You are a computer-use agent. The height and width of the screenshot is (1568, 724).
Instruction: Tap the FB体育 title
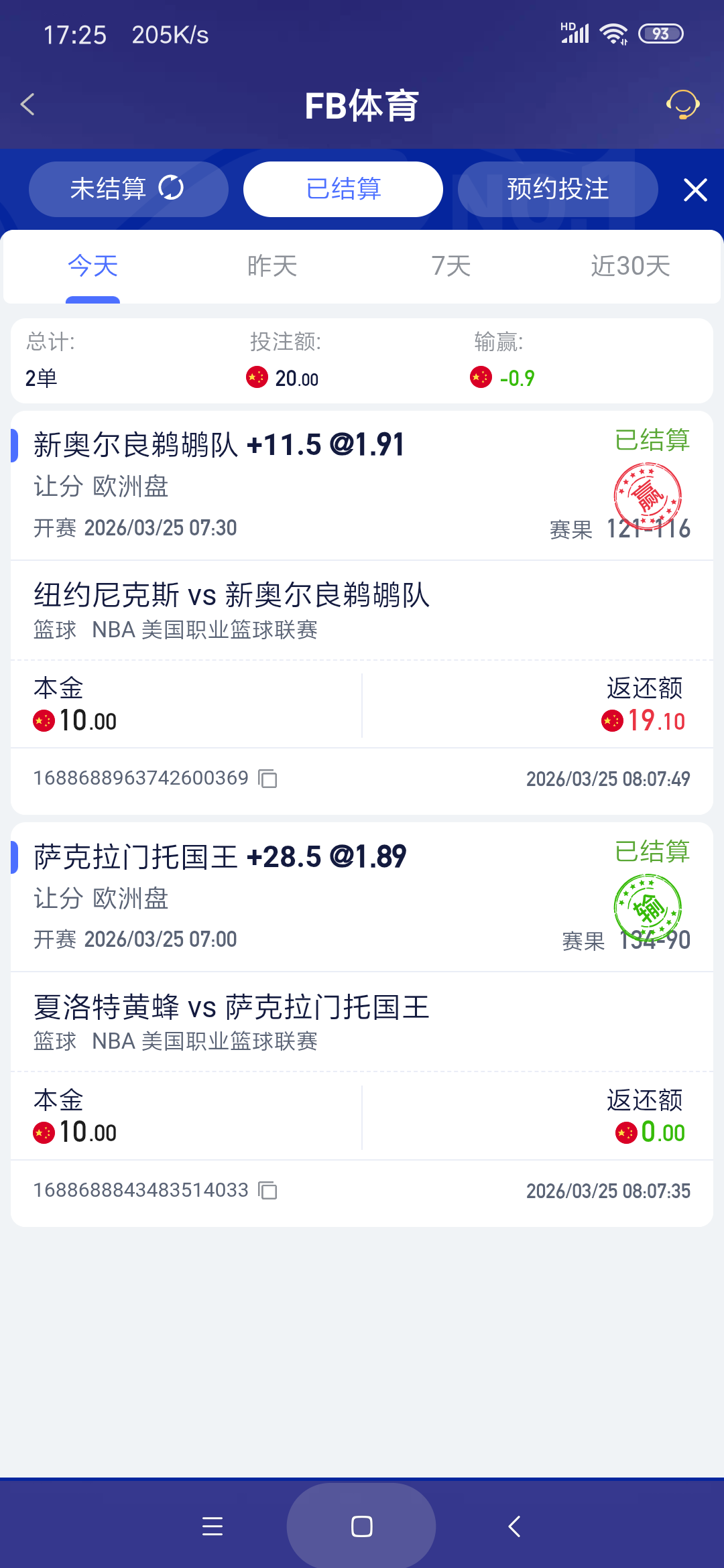point(361,105)
